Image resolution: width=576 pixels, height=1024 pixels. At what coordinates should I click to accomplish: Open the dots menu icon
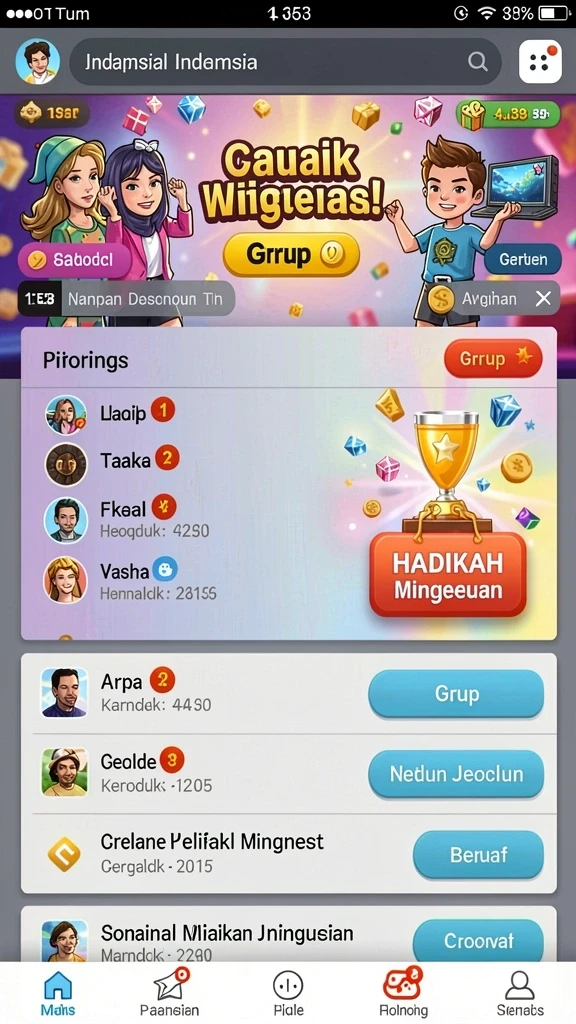540,61
